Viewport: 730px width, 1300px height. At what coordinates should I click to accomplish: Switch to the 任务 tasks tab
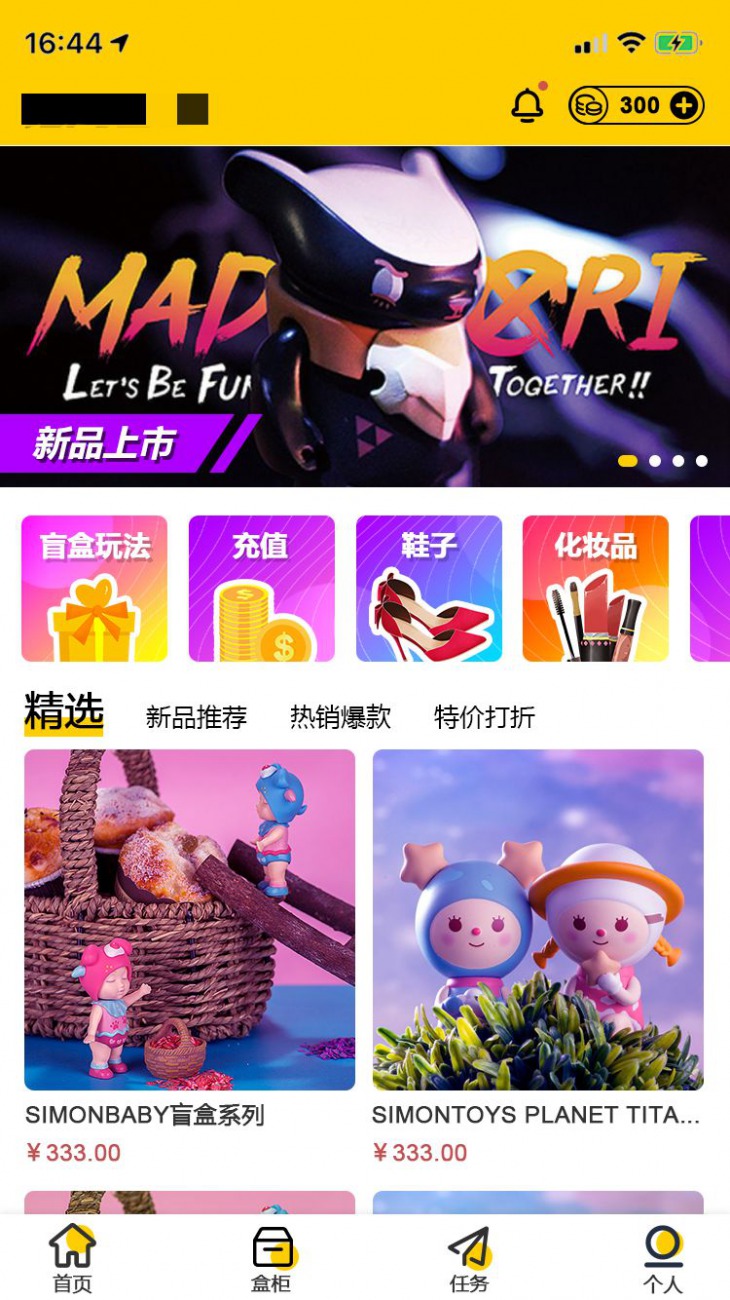tap(468, 1258)
